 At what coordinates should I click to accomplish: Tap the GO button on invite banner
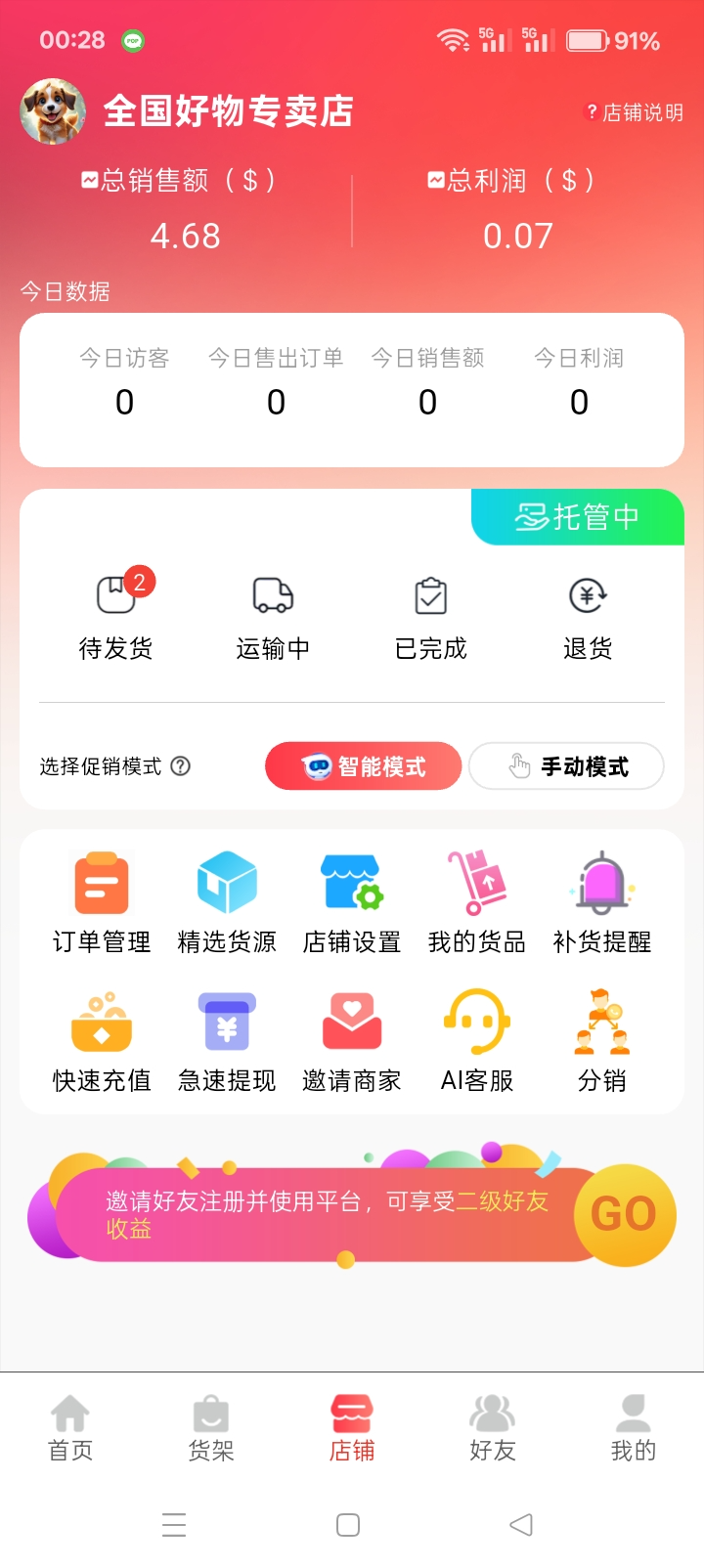[x=624, y=1215]
